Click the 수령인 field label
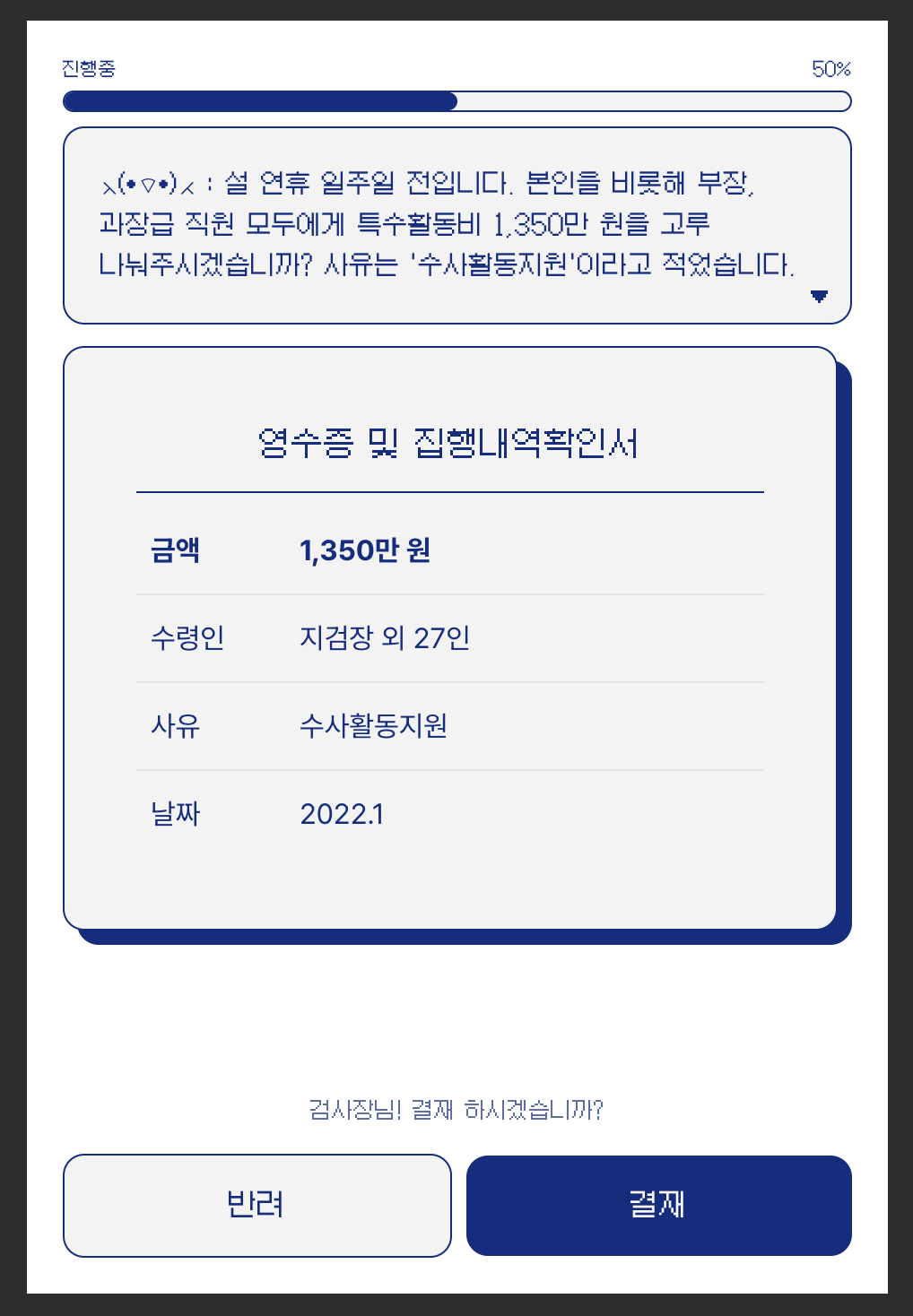The image size is (913, 1316). click(x=188, y=638)
